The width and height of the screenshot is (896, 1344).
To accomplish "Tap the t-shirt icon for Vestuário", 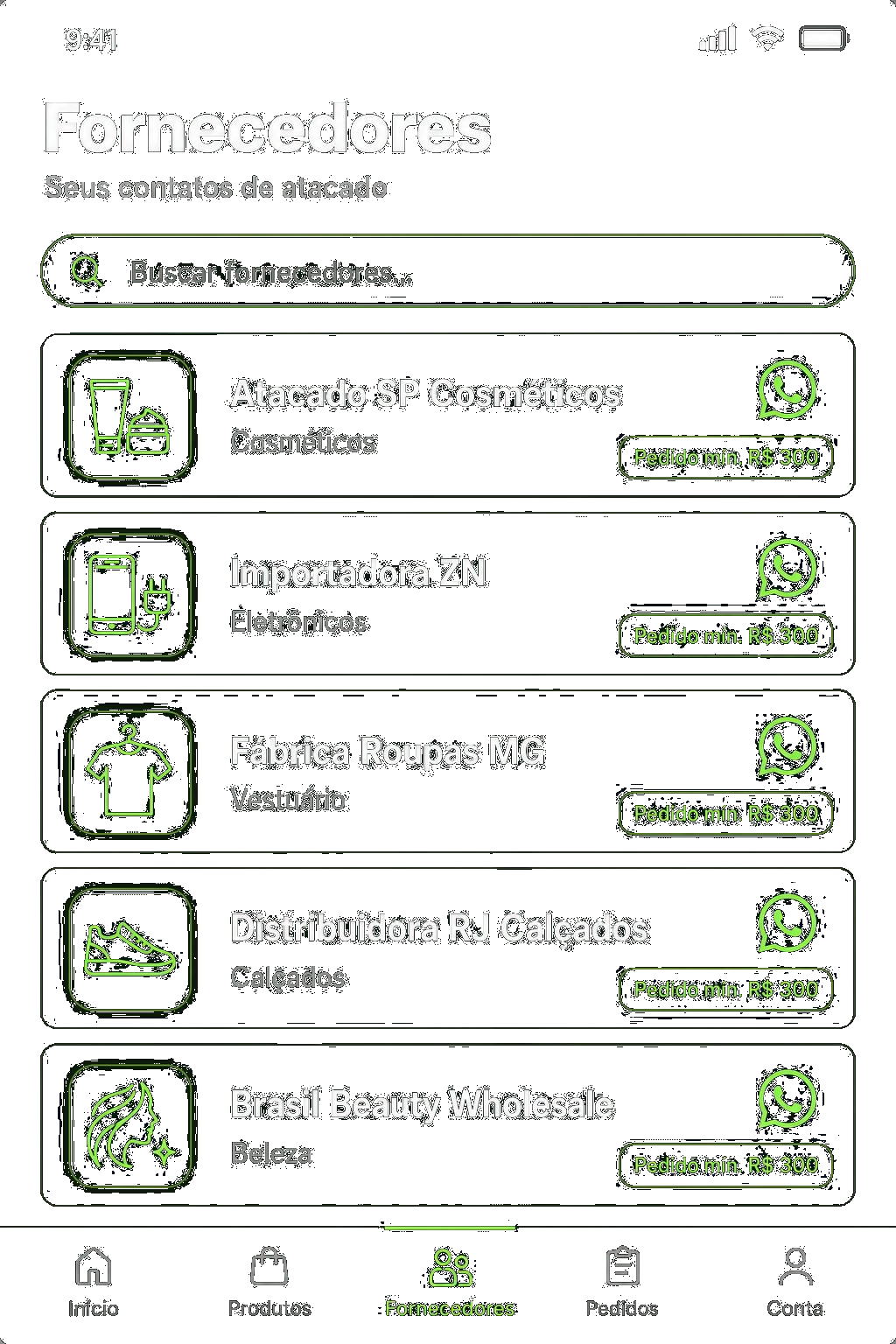I will (129, 772).
